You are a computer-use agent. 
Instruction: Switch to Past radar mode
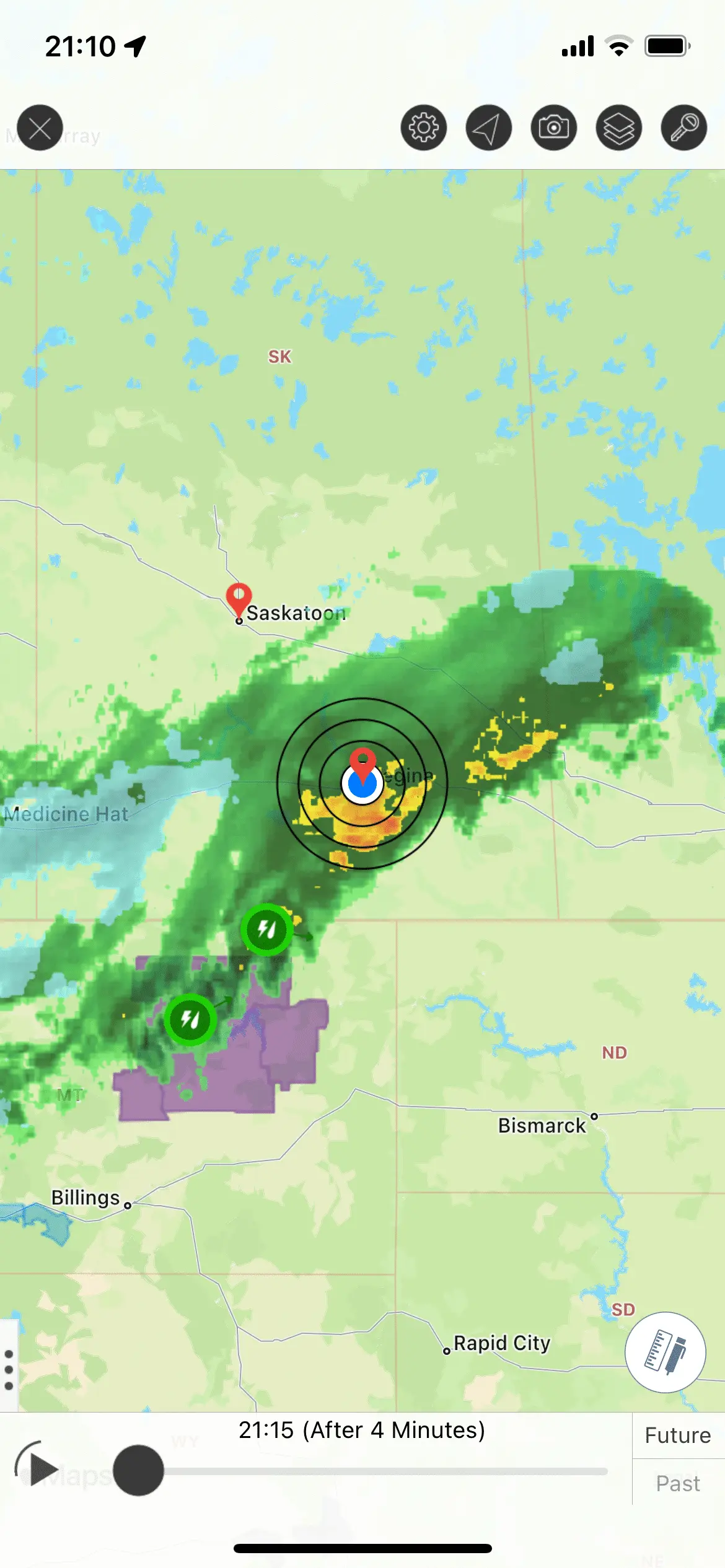point(678,1483)
